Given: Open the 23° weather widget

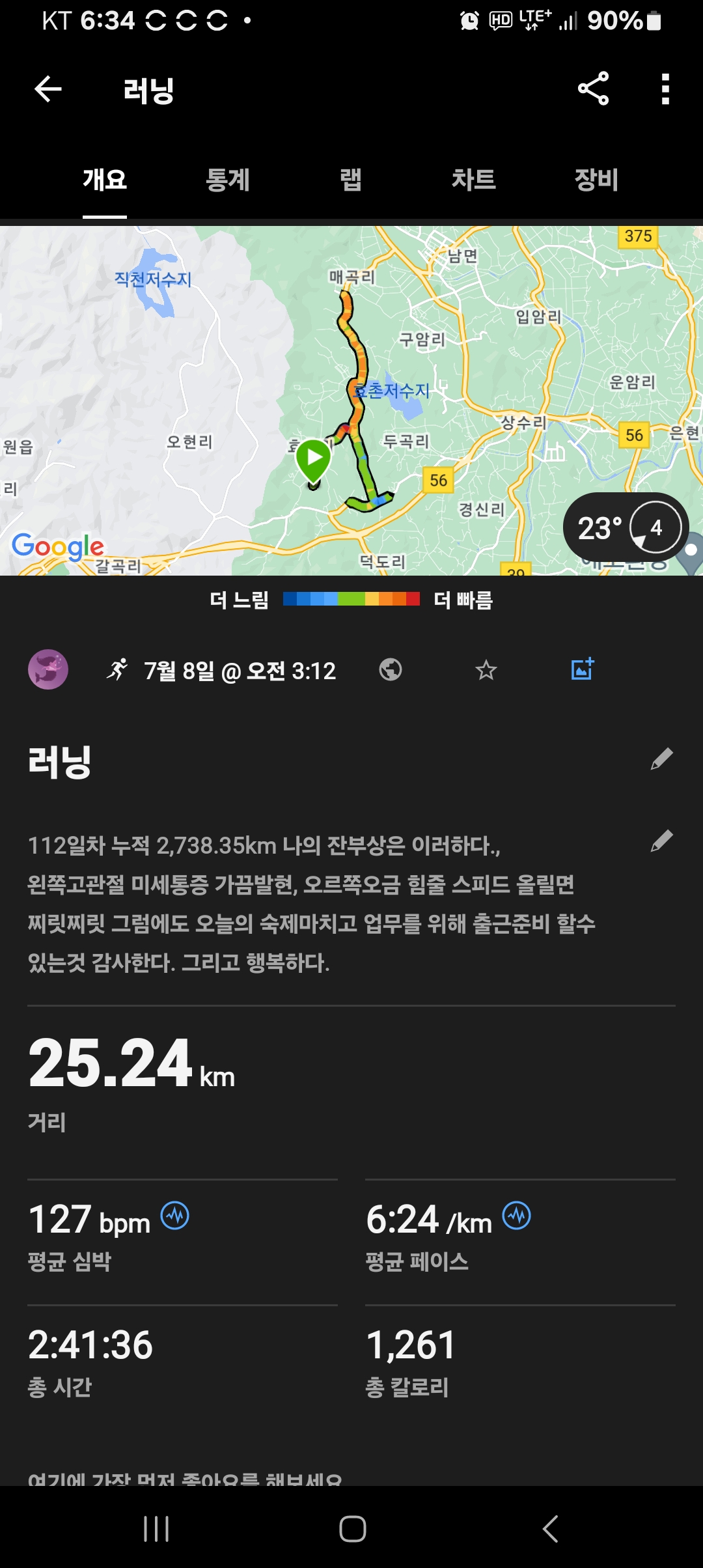Looking at the screenshot, I should (625, 527).
